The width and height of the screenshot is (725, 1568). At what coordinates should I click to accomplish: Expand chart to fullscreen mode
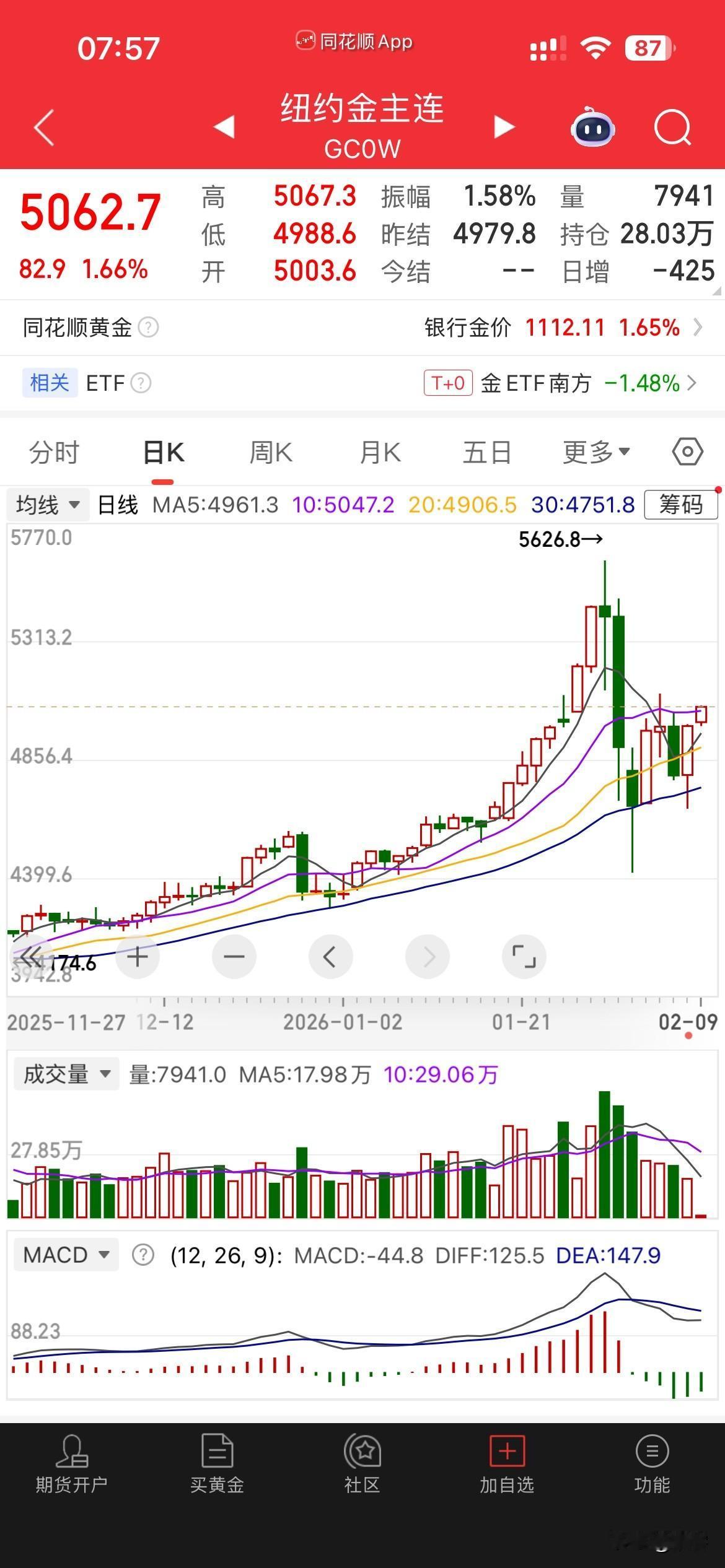tap(524, 956)
